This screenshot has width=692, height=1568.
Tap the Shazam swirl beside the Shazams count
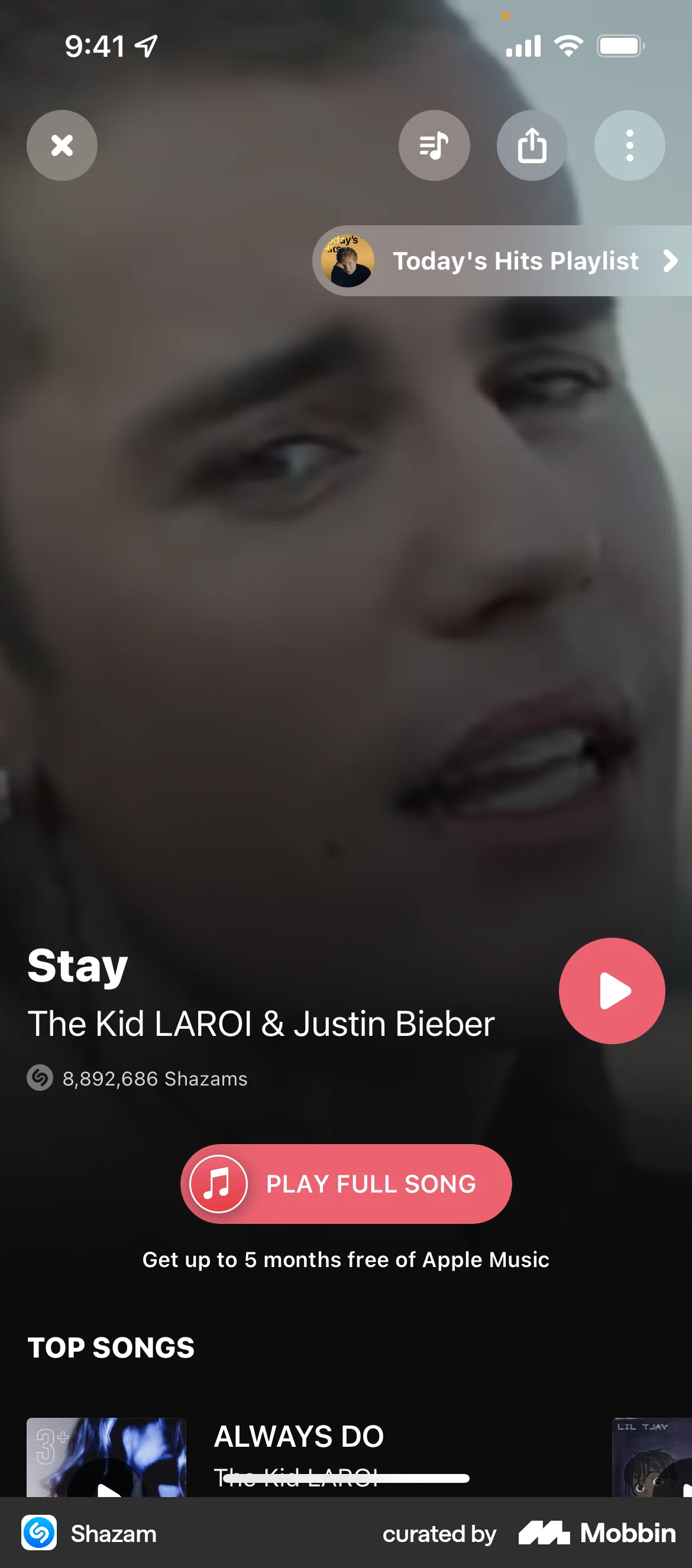(40, 1078)
